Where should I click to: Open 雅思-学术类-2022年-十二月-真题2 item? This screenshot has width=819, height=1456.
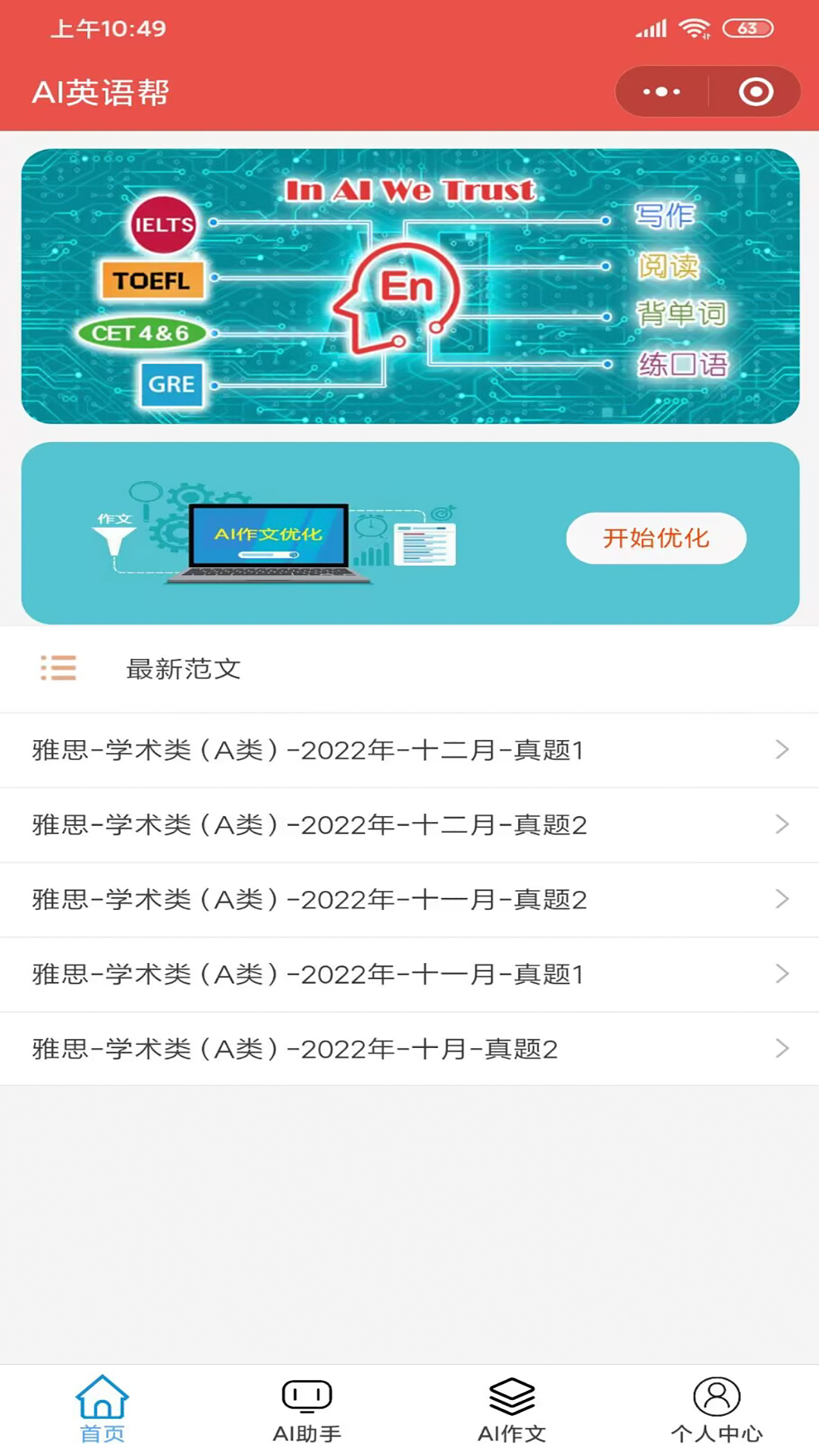pyautogui.click(x=409, y=825)
